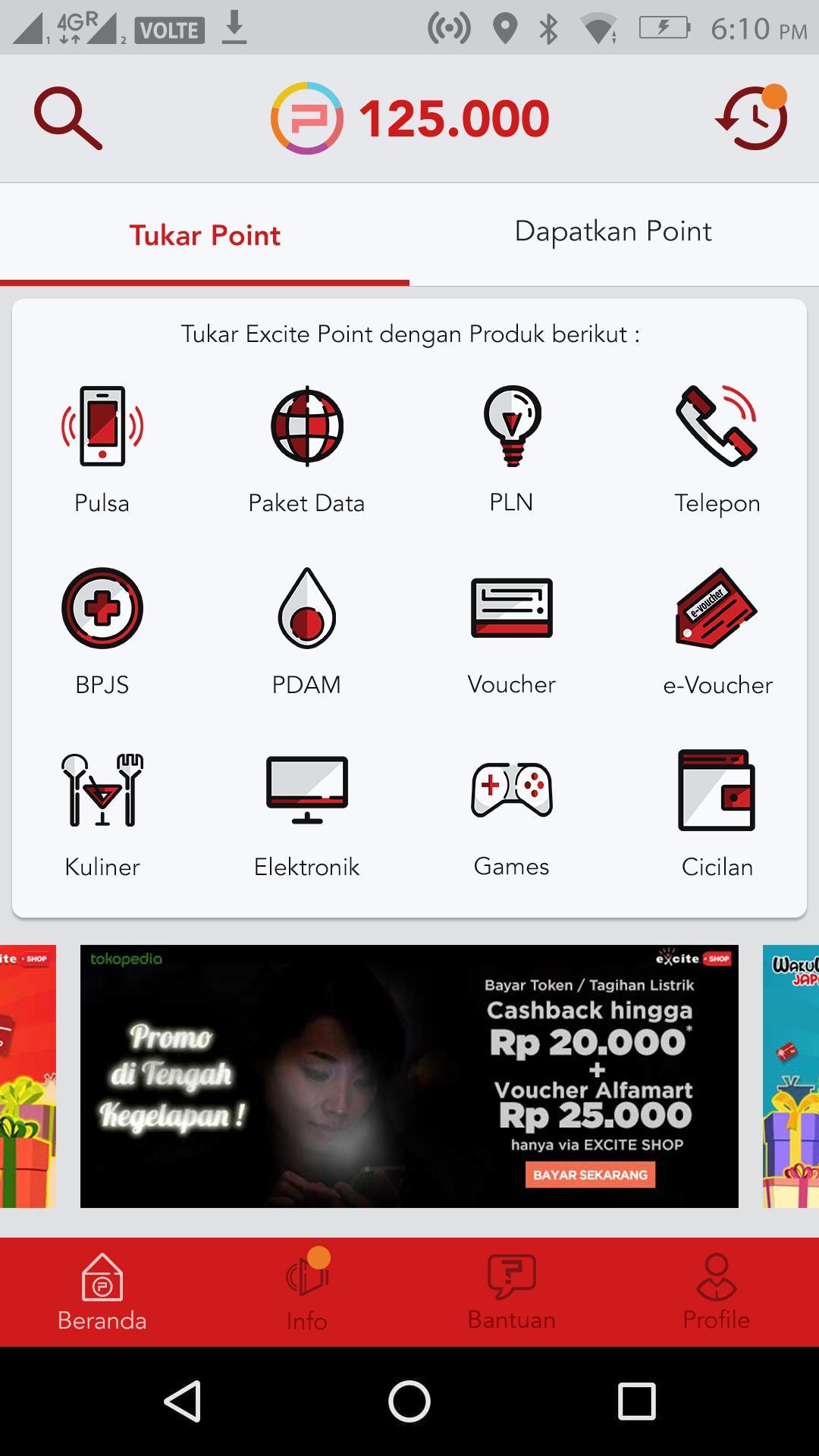The width and height of the screenshot is (819, 1456).
Task: Open the PLN electricity category
Action: (x=512, y=447)
